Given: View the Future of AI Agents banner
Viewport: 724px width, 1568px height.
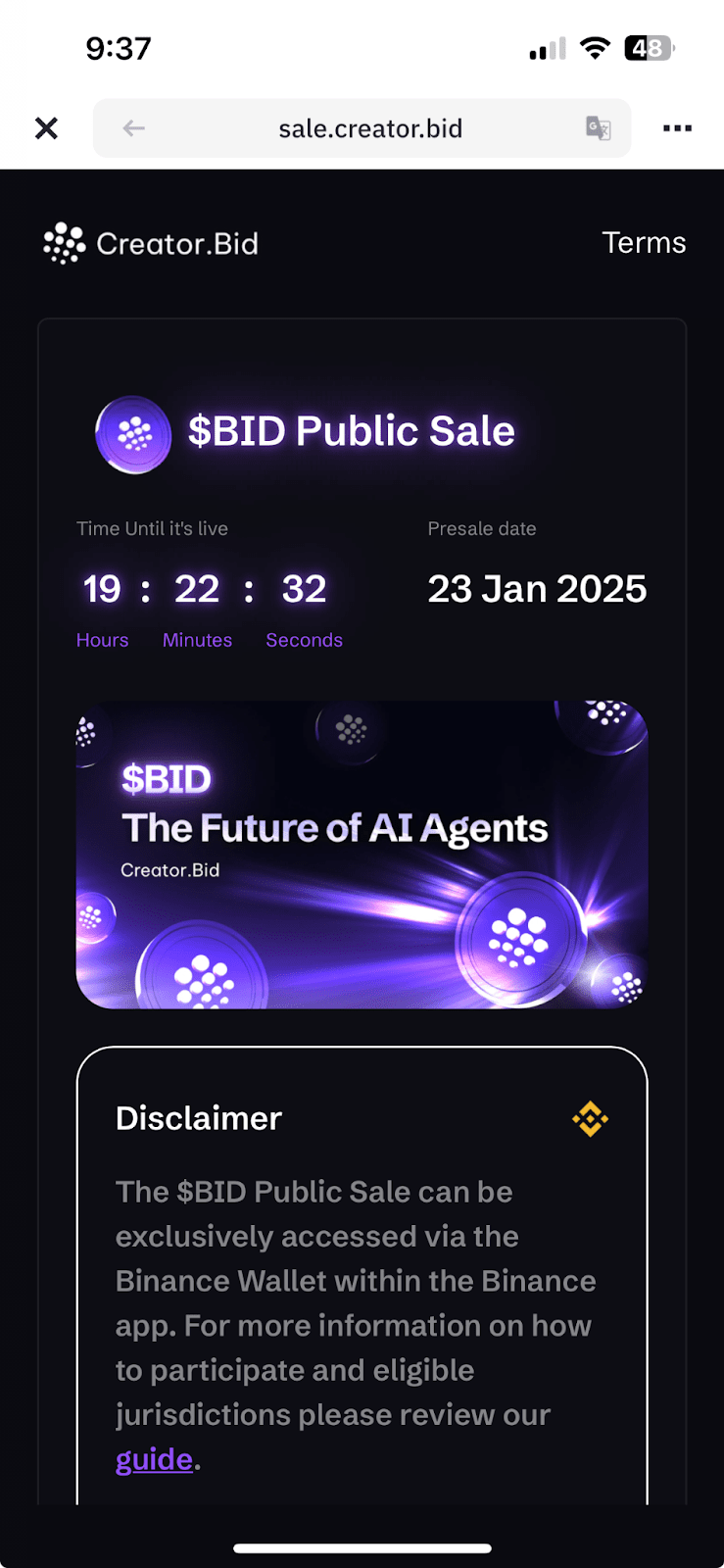Looking at the screenshot, I should coord(362,855).
